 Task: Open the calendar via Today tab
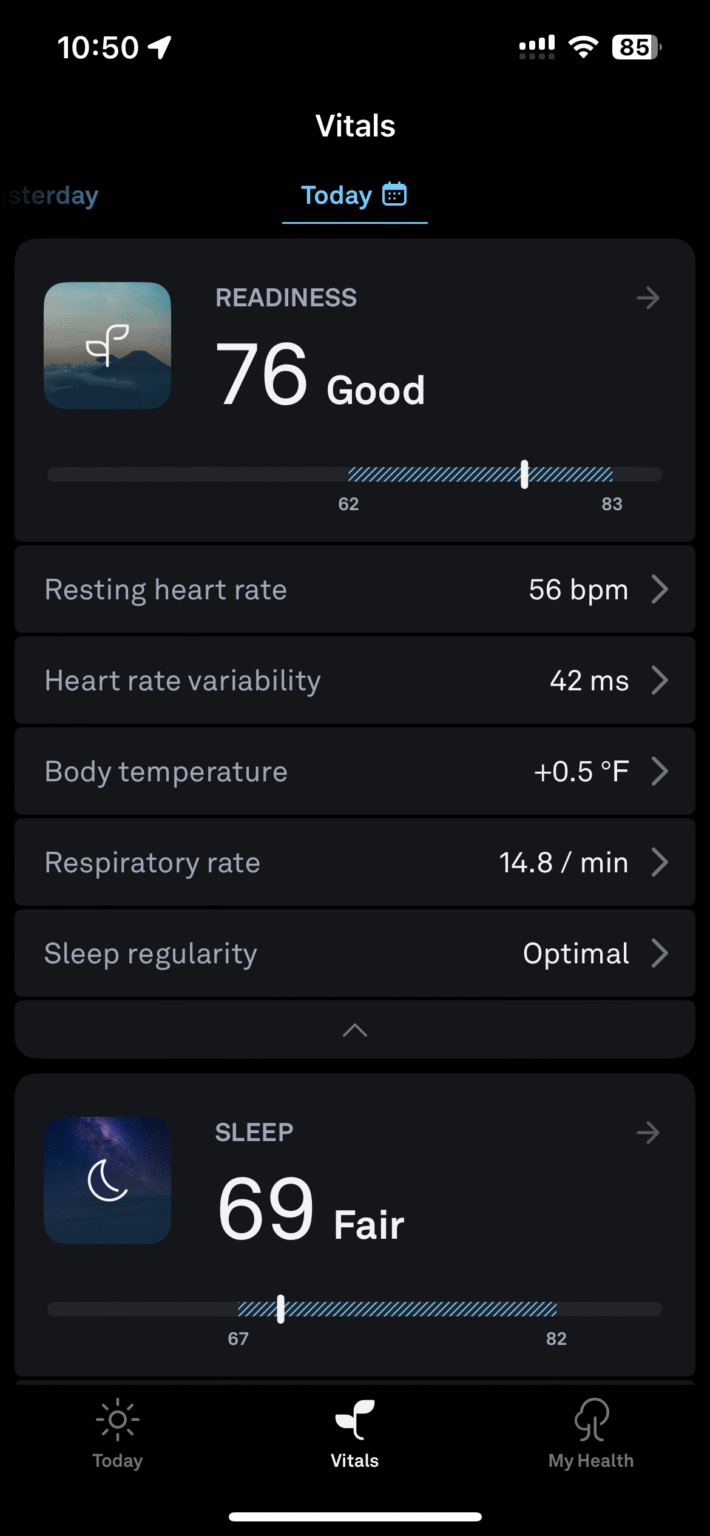point(354,195)
